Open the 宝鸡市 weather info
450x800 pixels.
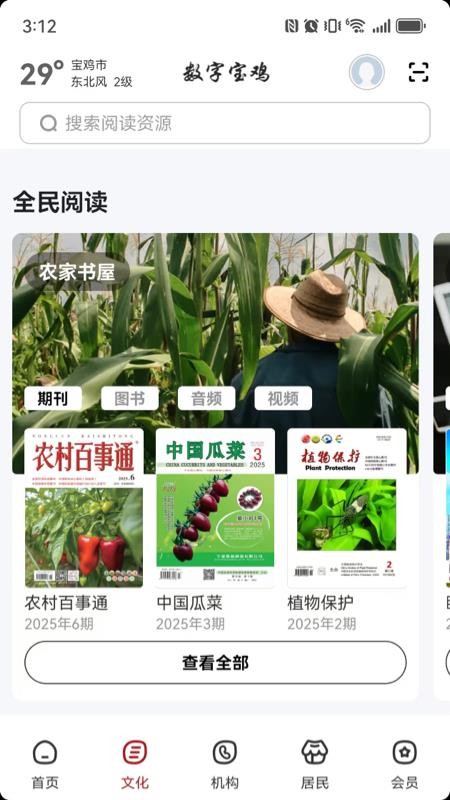click(x=77, y=73)
